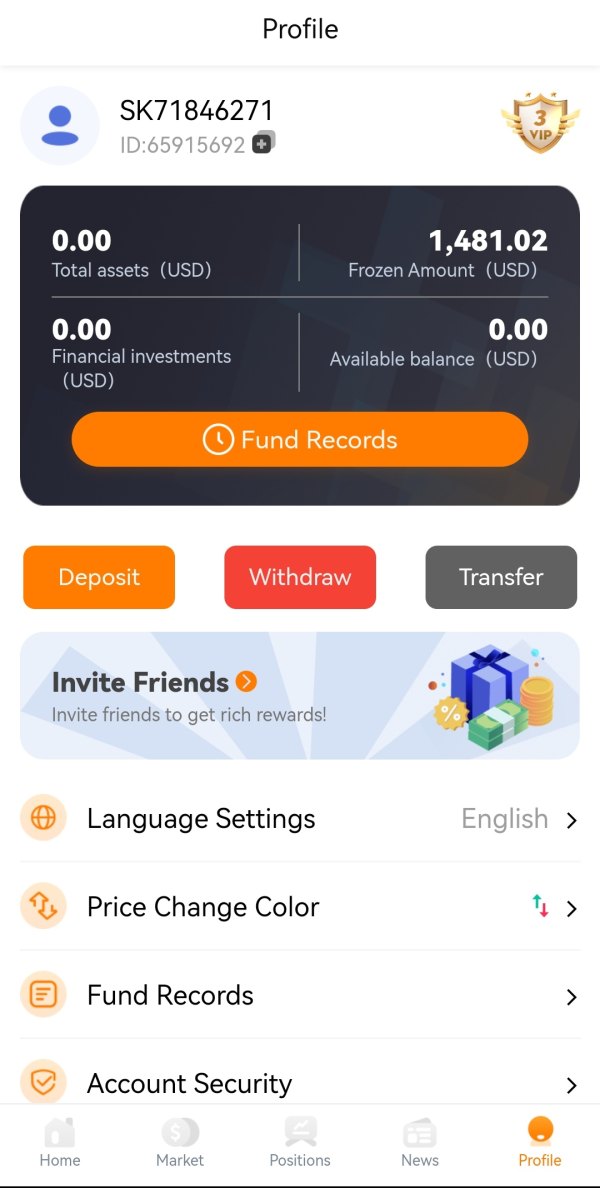Image resolution: width=600 pixels, height=1188 pixels.
Task: Switch to the News tab
Action: (x=420, y=1143)
